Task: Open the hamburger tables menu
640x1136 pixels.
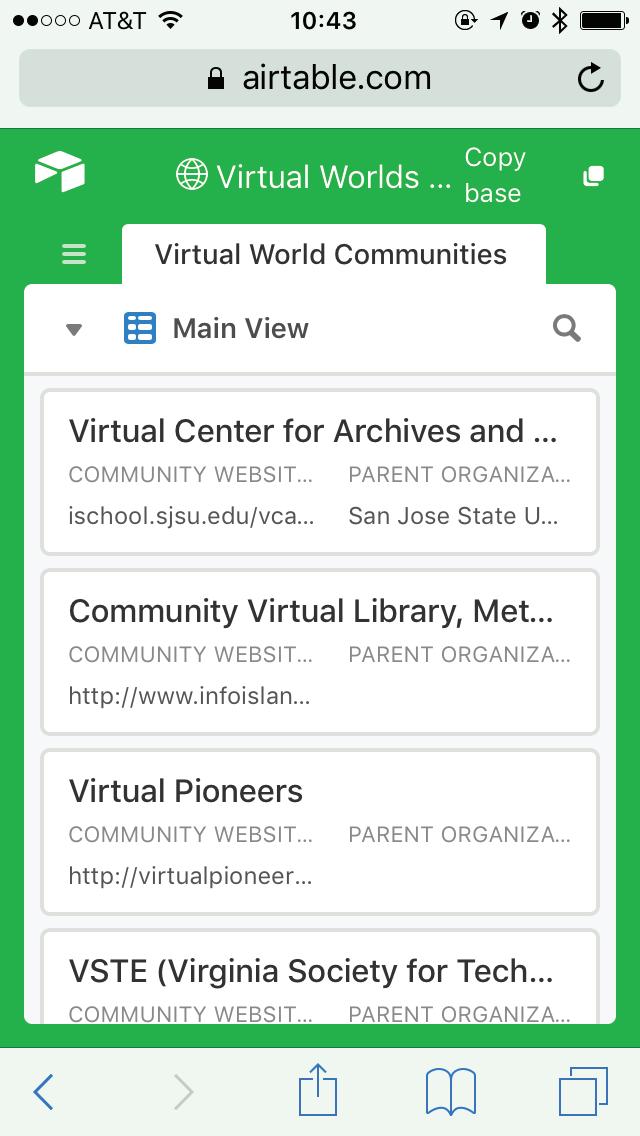Action: click(74, 255)
